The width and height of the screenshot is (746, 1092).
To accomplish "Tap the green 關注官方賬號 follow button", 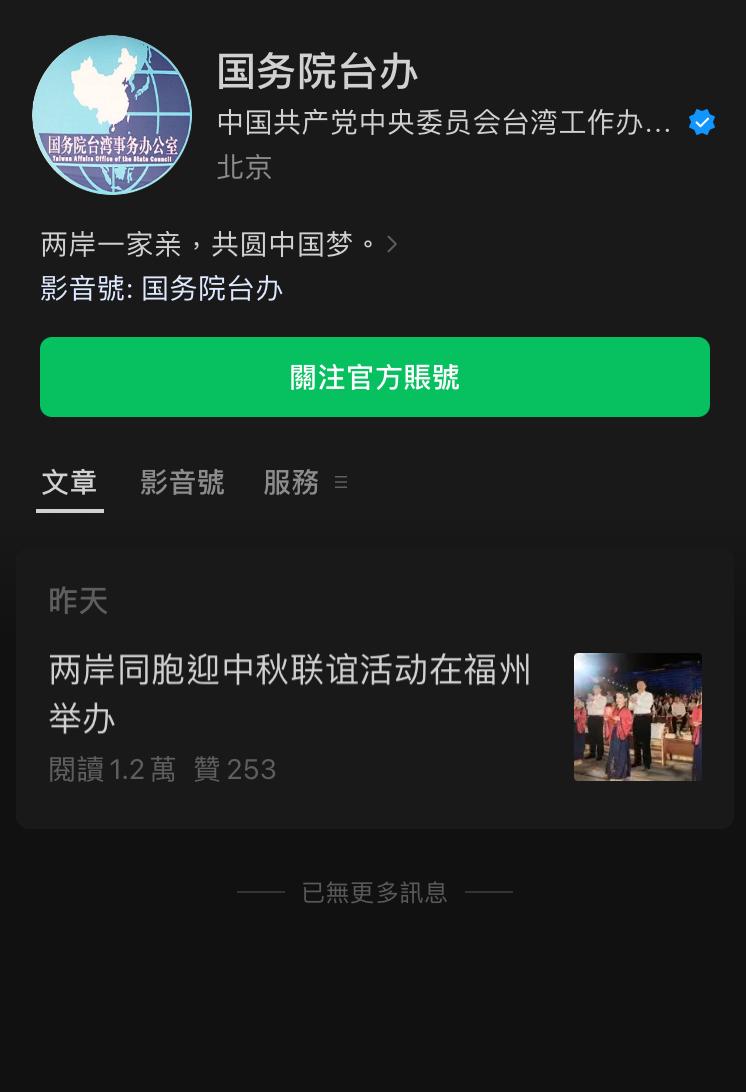I will point(374,377).
